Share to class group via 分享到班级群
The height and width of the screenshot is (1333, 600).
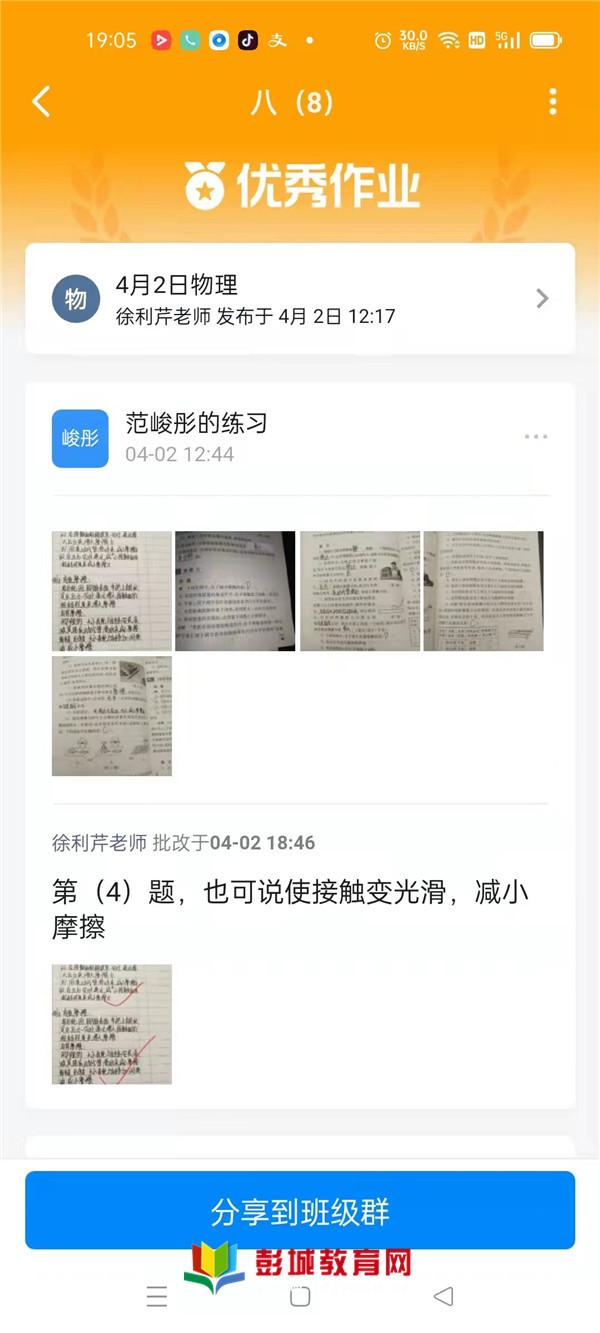[300, 1211]
